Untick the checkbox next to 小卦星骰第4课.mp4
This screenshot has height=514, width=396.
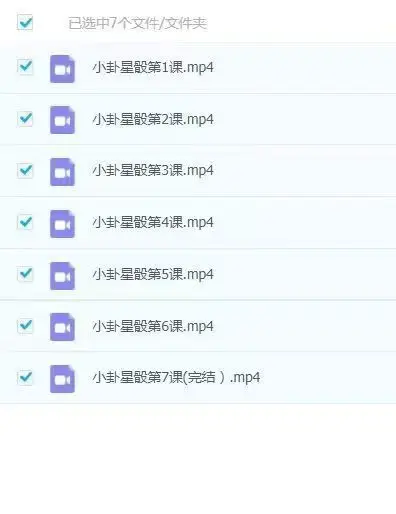click(x=25, y=222)
